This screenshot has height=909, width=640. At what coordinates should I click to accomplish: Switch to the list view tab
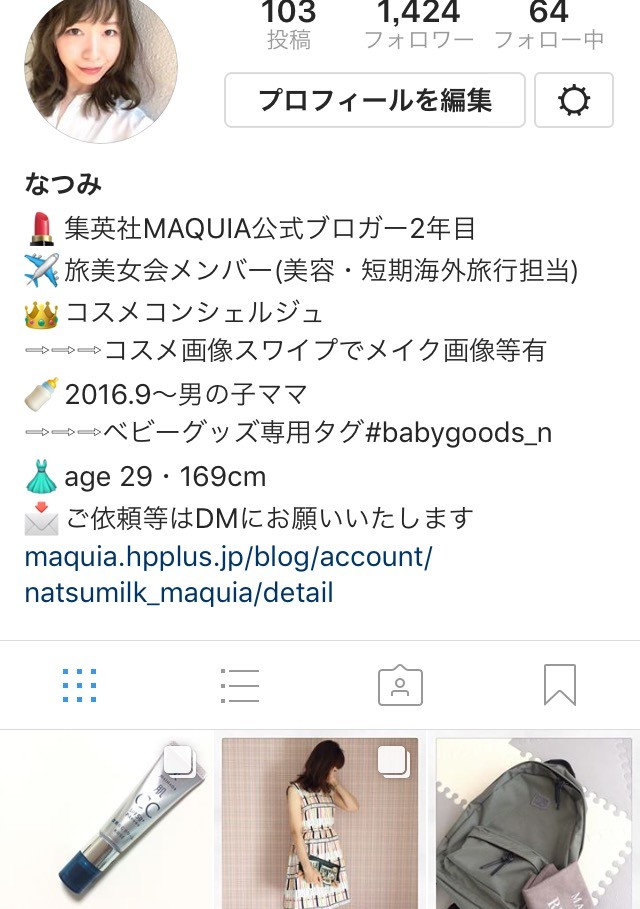240,686
